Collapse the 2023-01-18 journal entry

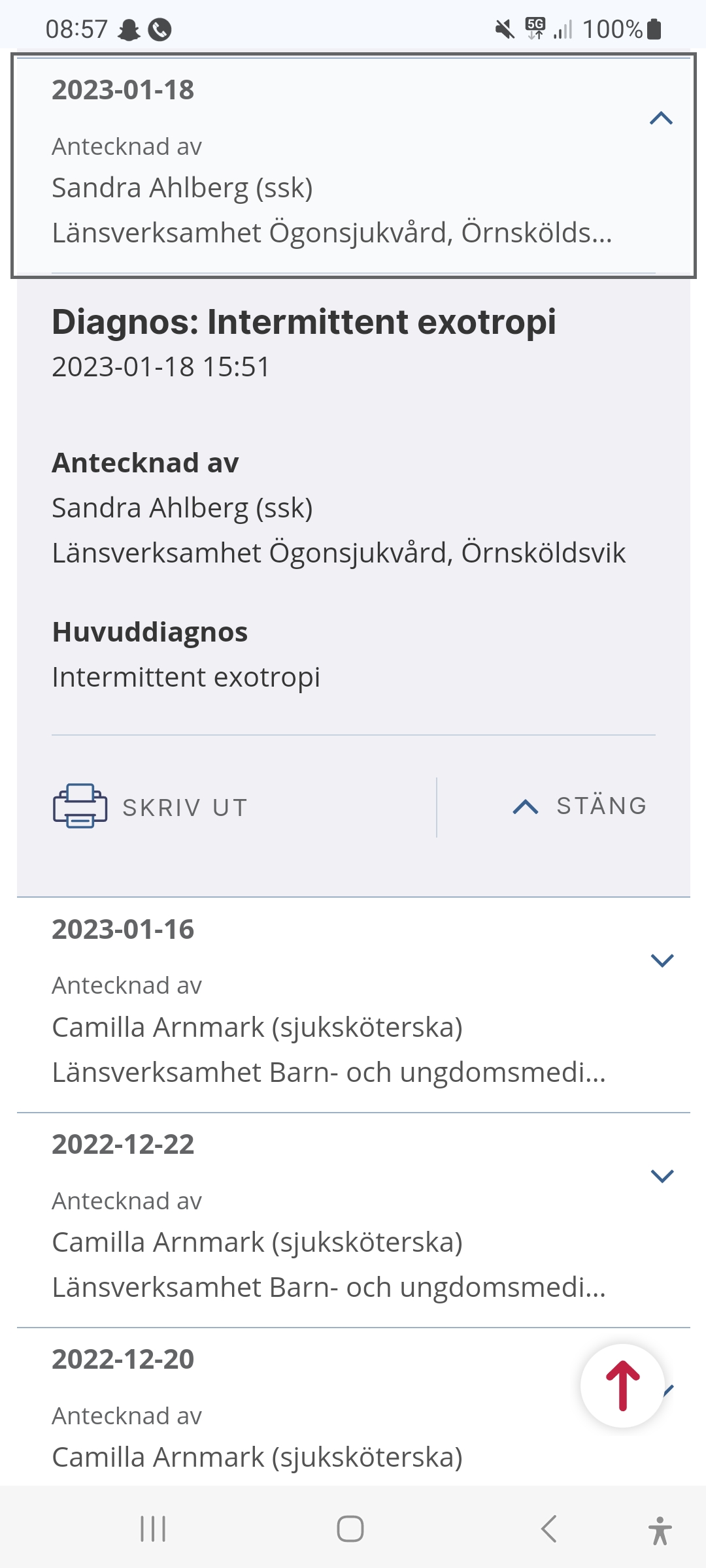click(661, 118)
